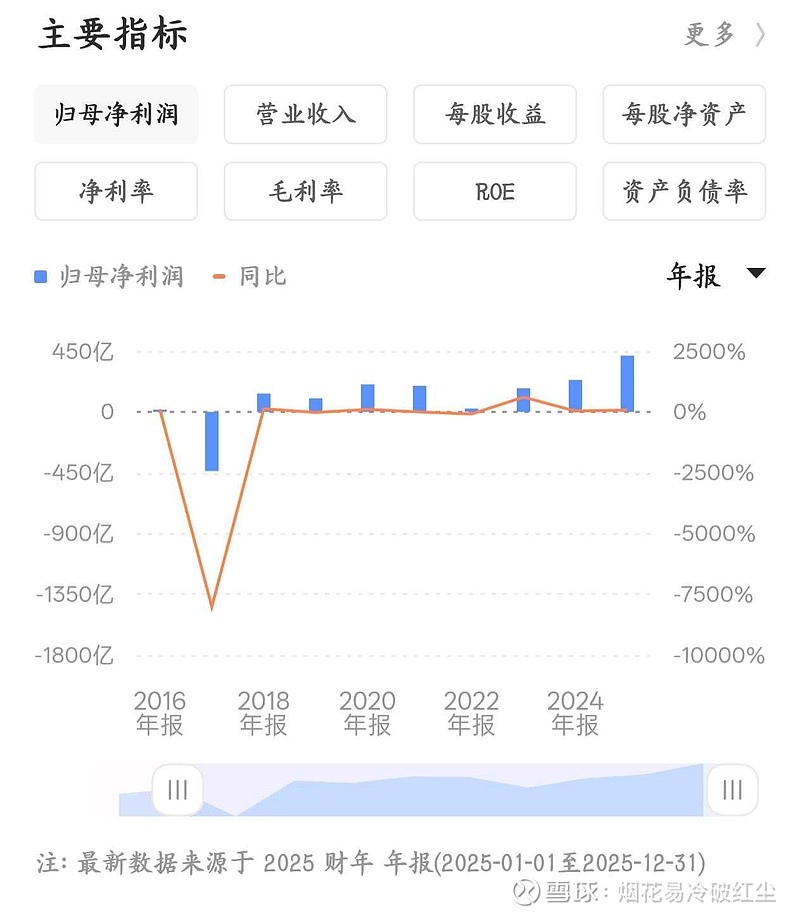Select the 净利率 indicator

pyautogui.click(x=115, y=191)
